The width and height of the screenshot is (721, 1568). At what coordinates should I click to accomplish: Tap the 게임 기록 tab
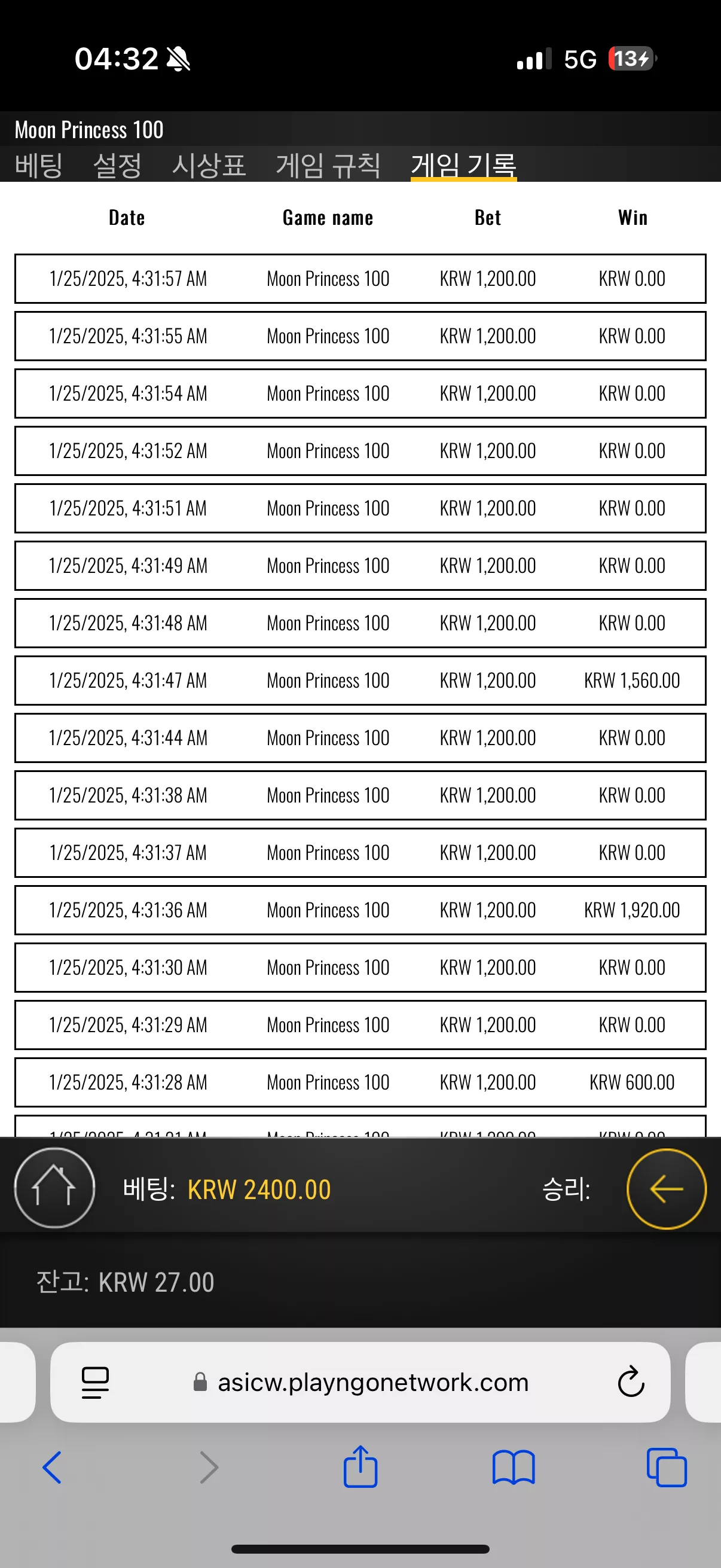coord(464,165)
